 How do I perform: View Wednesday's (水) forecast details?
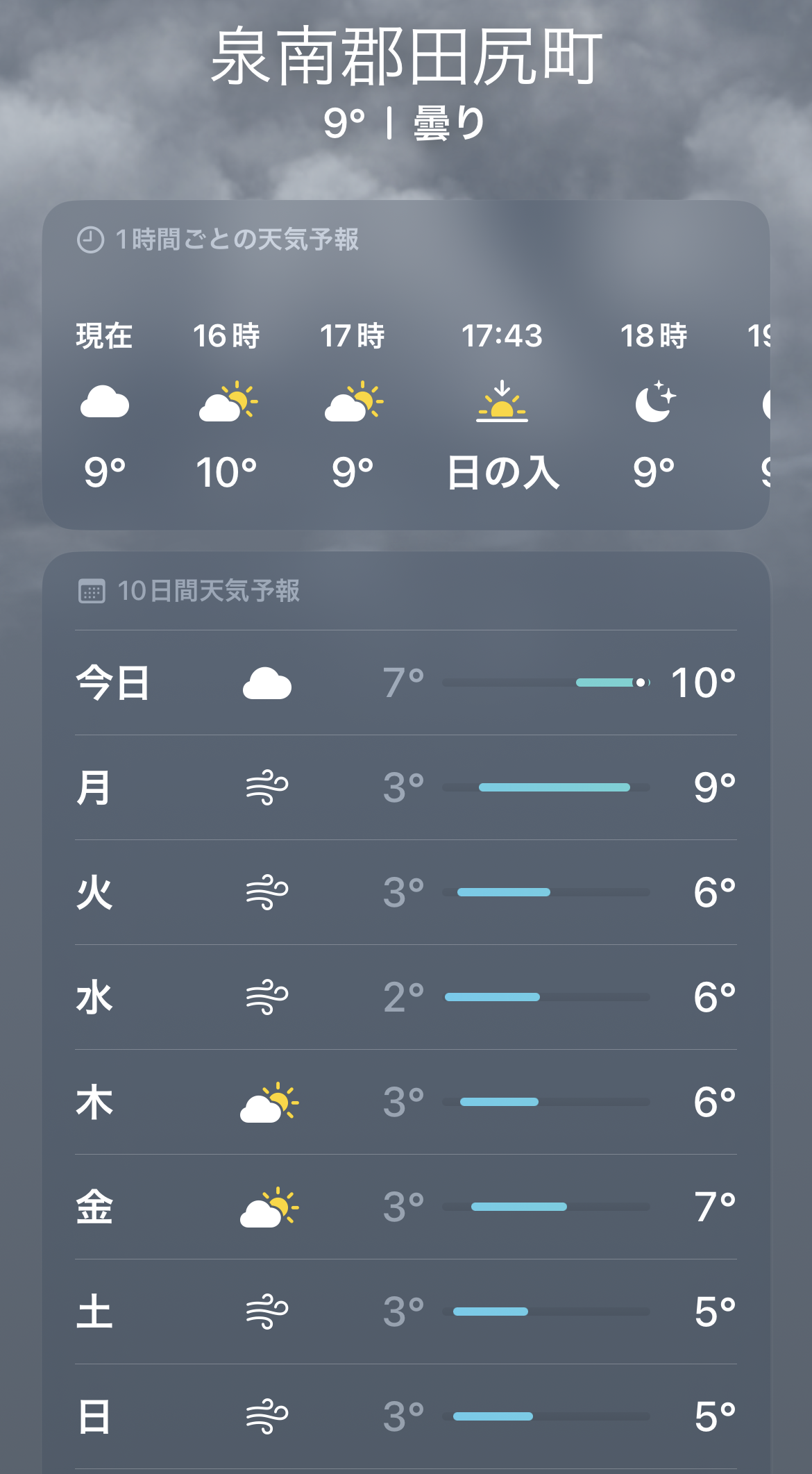(x=406, y=997)
